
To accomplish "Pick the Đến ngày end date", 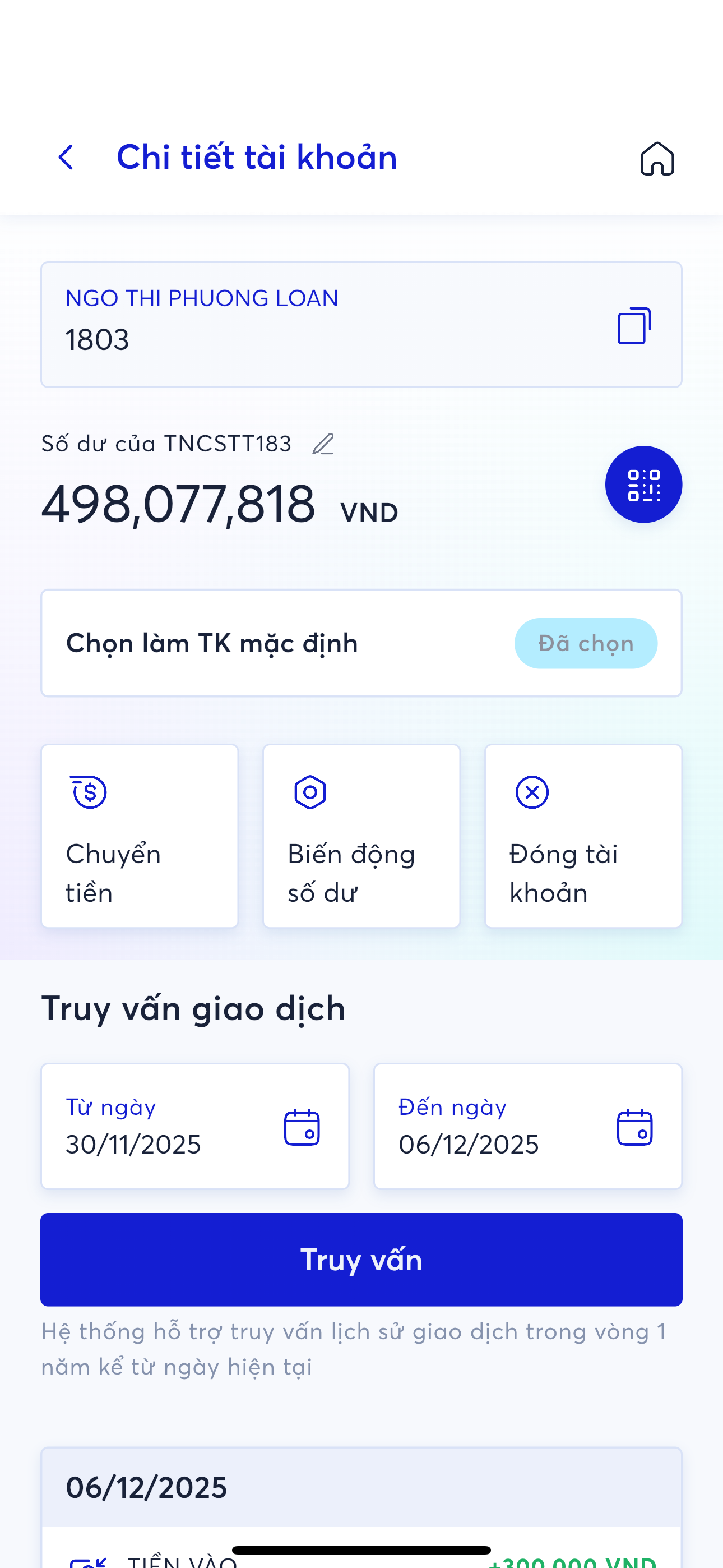I will (527, 1126).
